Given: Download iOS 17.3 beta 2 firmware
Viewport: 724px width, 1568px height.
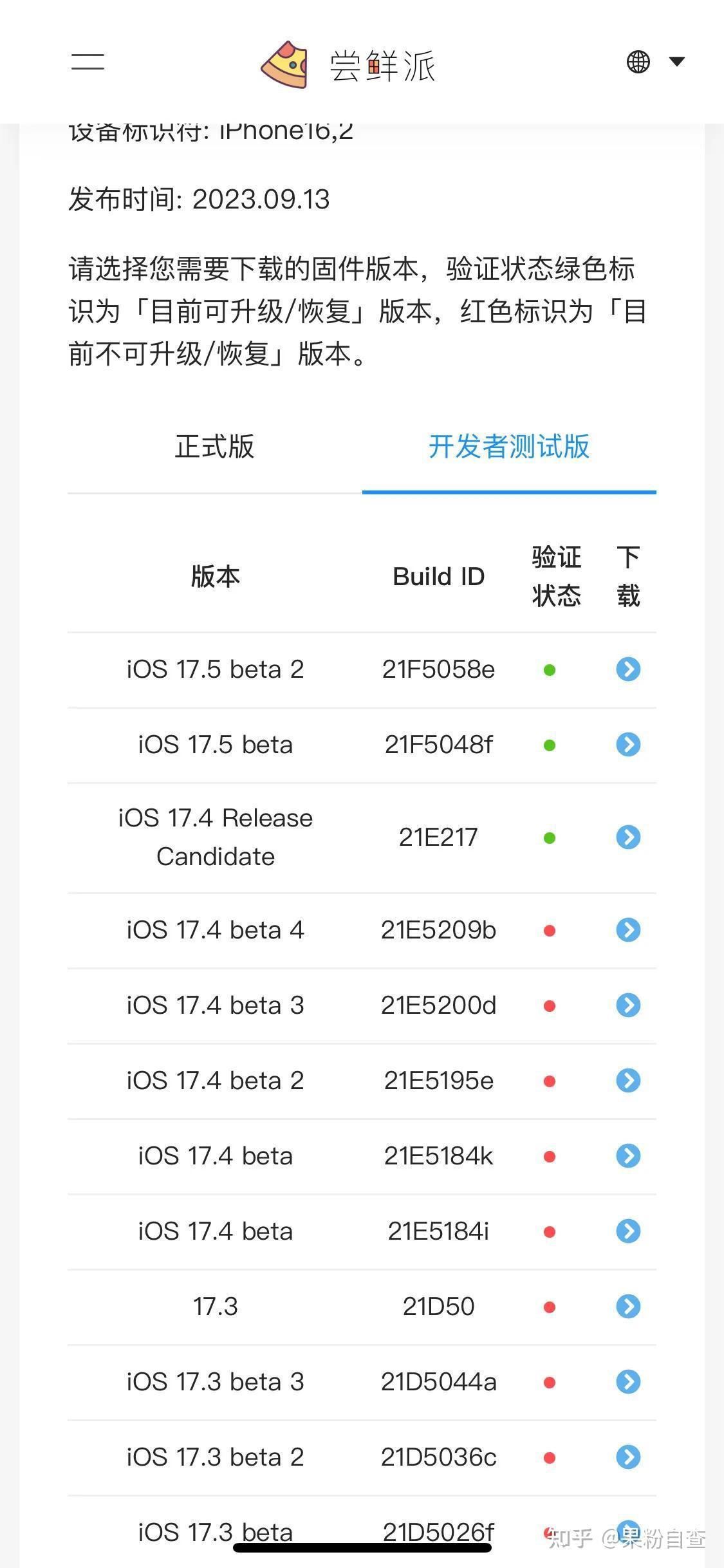Looking at the screenshot, I should tap(627, 1457).
